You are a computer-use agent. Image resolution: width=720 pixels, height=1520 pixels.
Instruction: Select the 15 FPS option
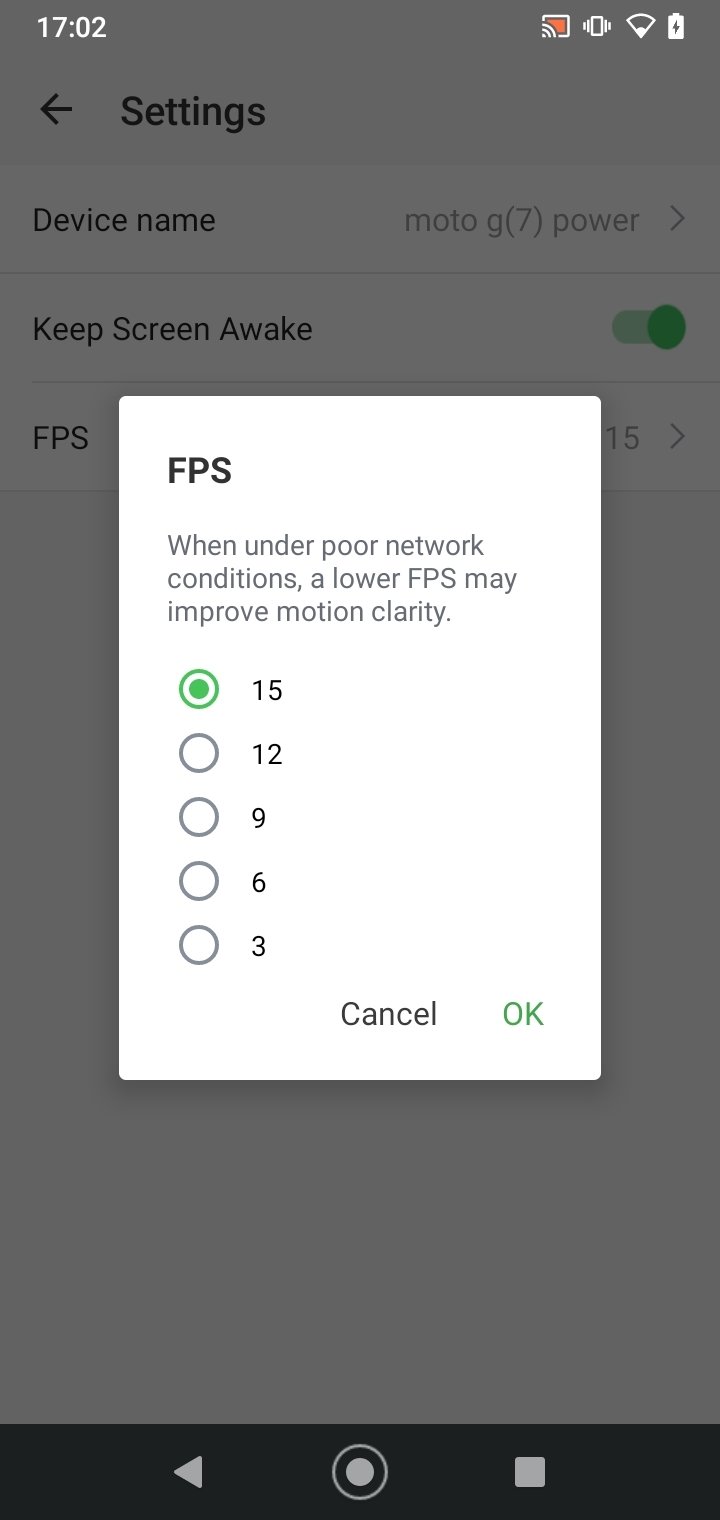pos(199,690)
